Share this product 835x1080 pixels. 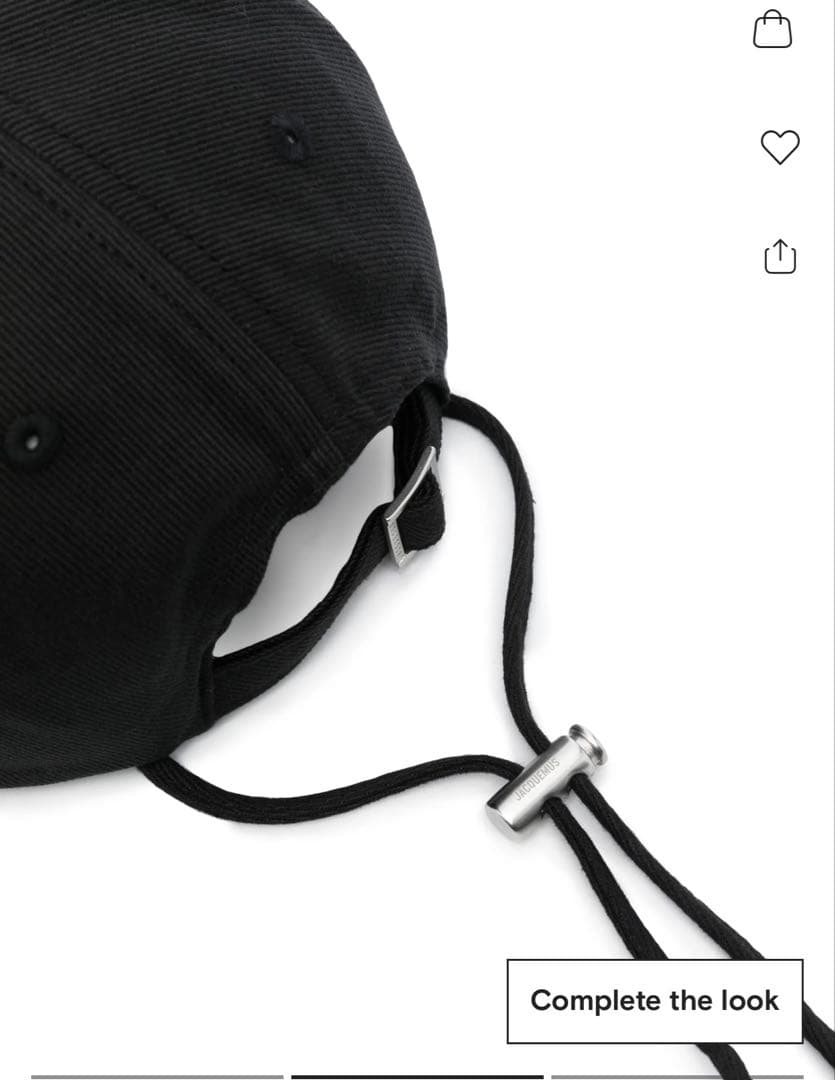point(780,256)
